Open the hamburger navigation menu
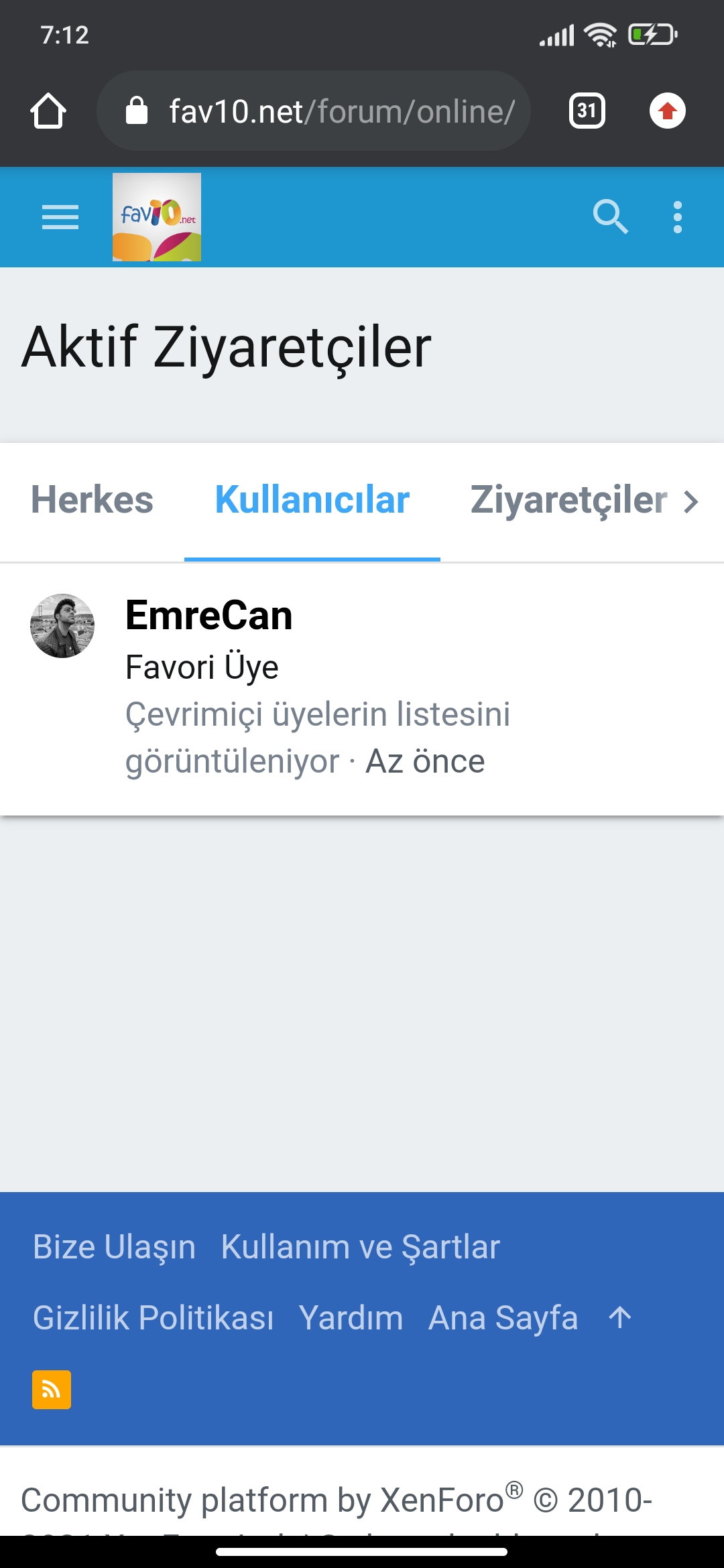This screenshot has width=724, height=1568. point(60,217)
